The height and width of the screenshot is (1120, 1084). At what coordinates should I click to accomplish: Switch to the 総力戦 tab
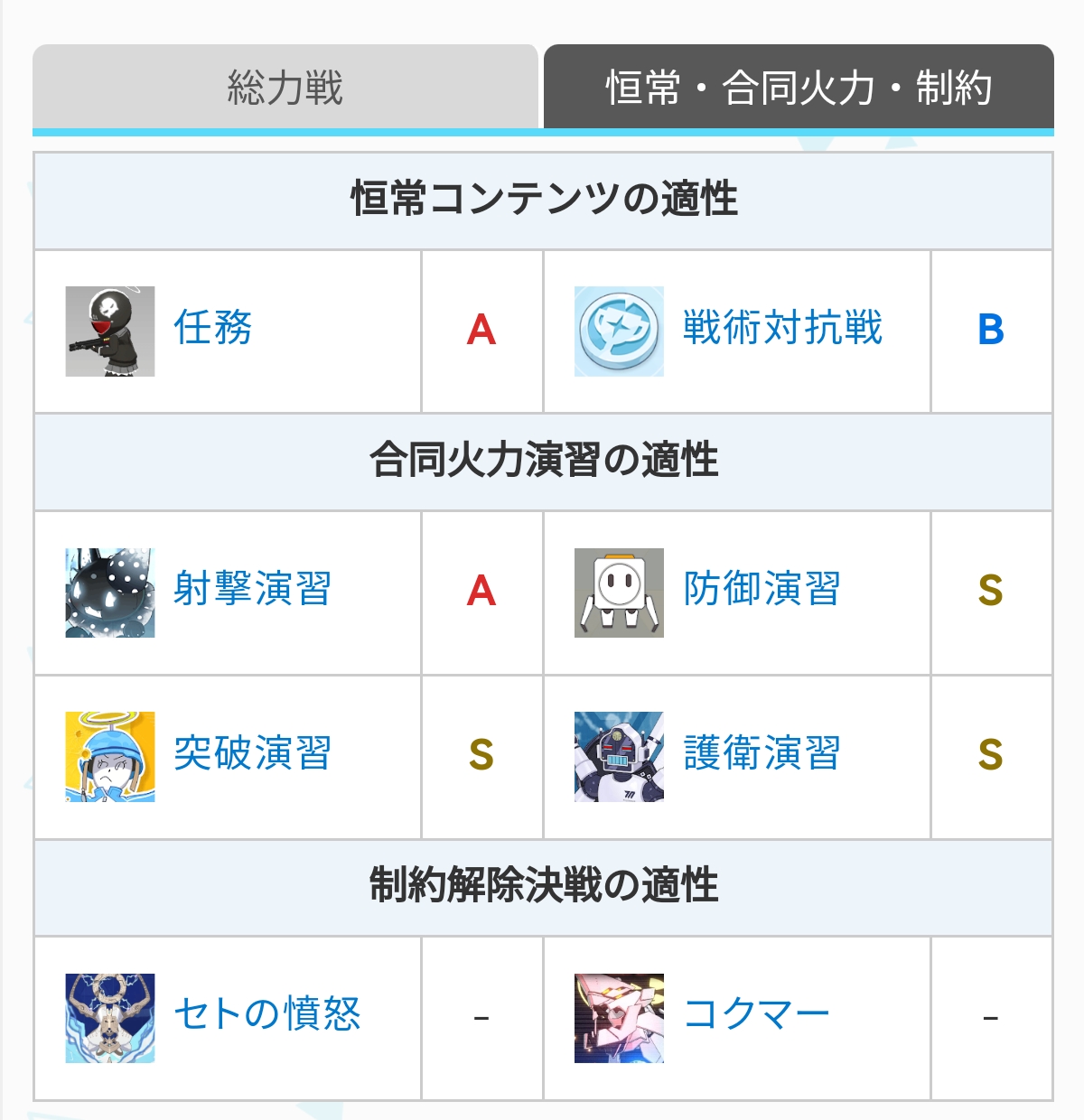[285, 88]
